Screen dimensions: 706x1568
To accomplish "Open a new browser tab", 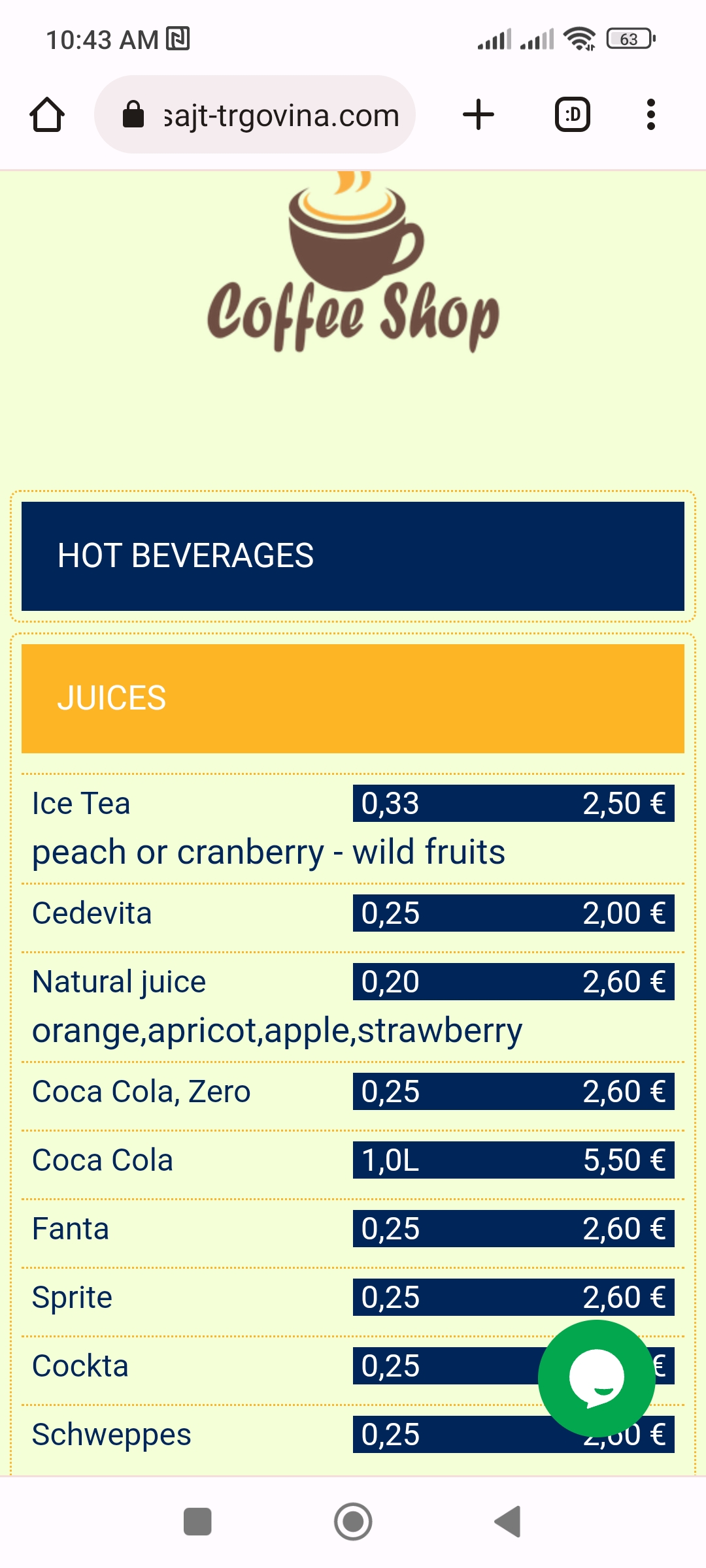I will (x=479, y=115).
